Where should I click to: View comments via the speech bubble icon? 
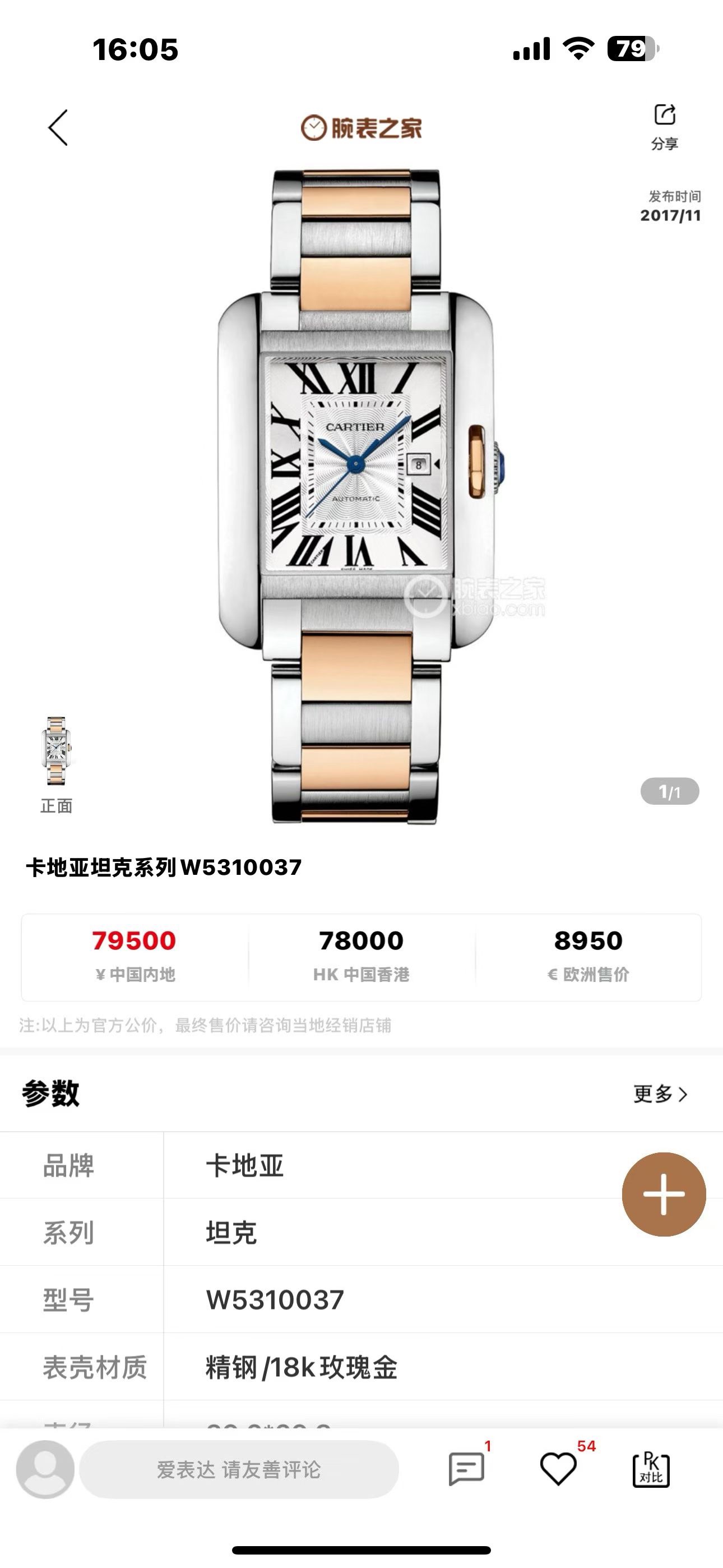click(467, 1469)
